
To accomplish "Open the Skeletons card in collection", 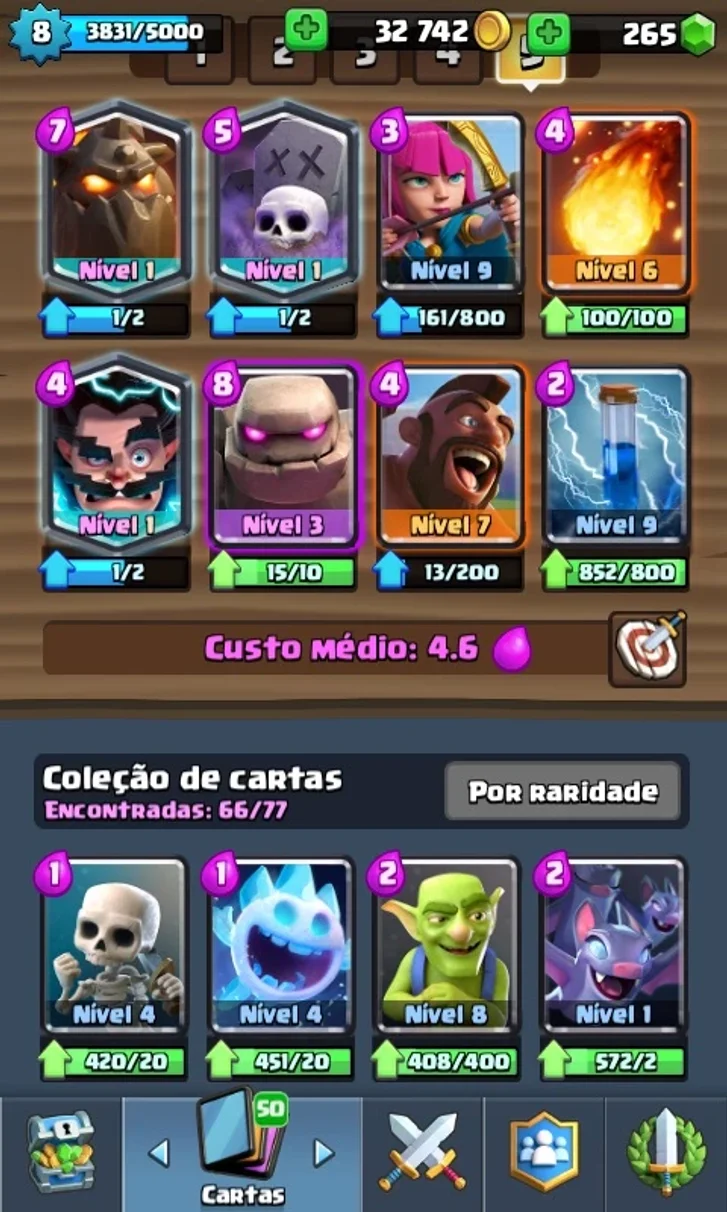I will tap(115, 944).
